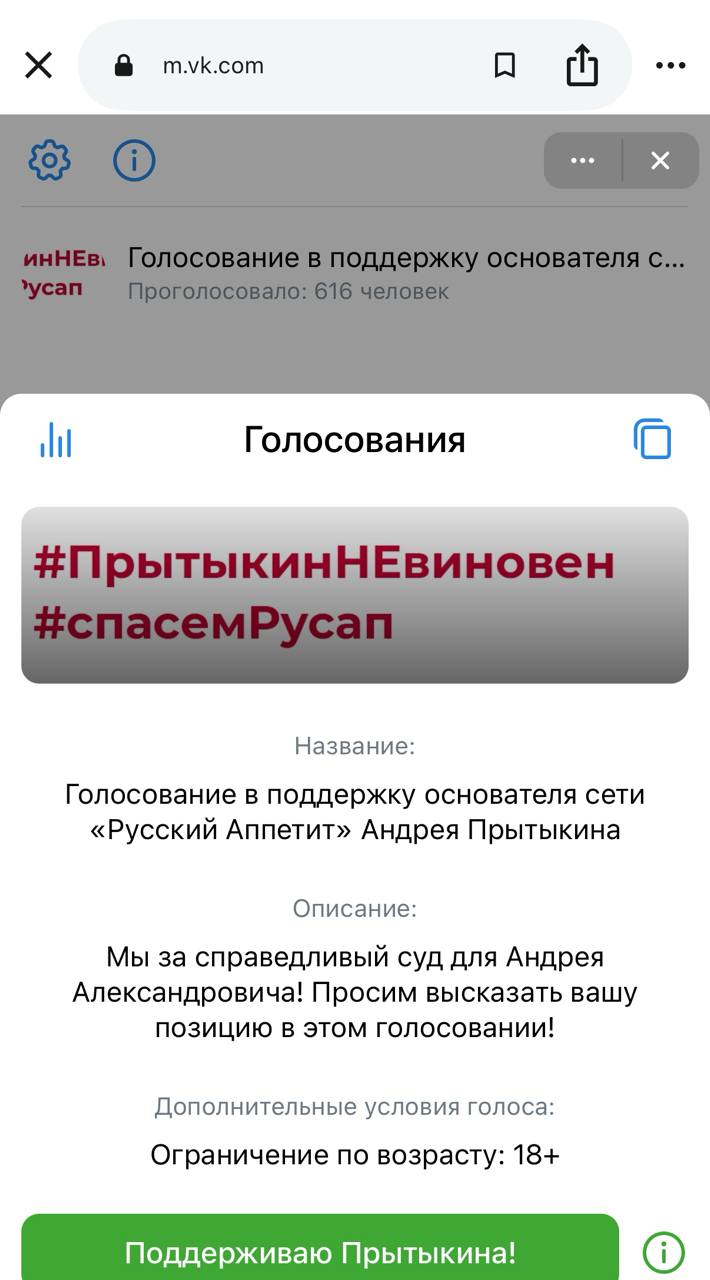Open the info icon beside the gear
Screen dimensions: 710x1280
(x=134, y=160)
